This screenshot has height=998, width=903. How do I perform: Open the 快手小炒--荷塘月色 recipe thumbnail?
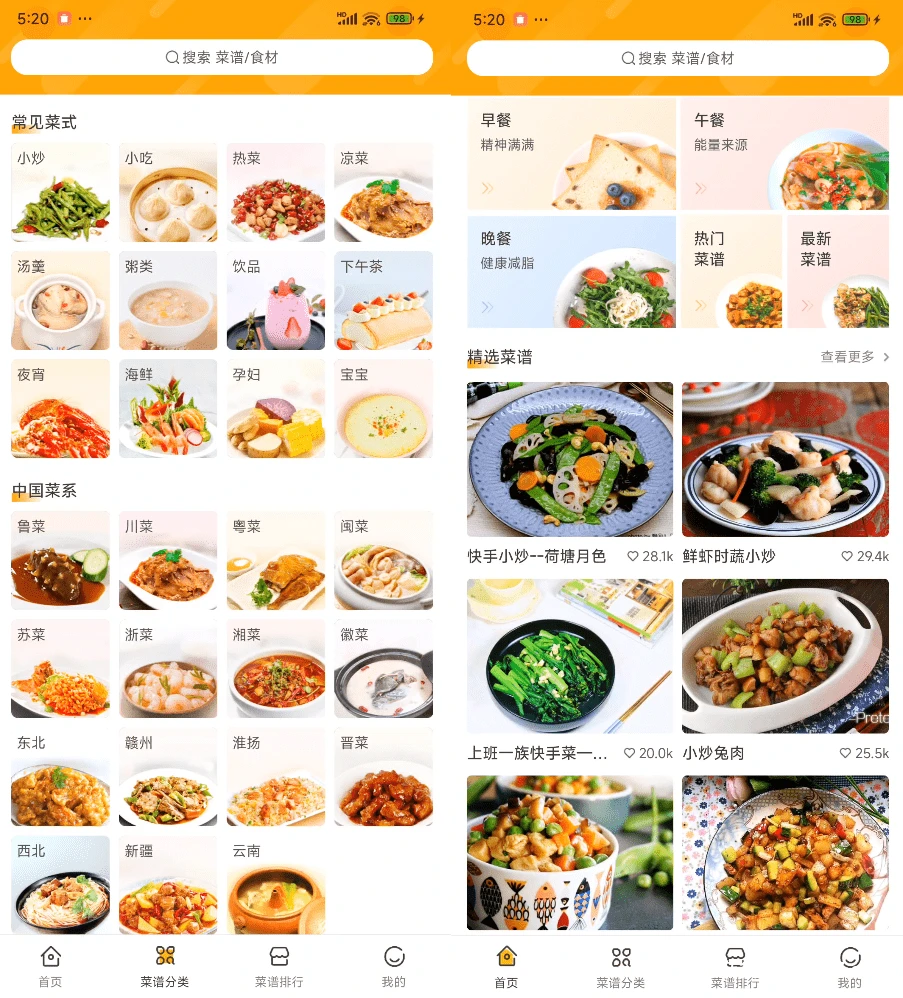click(x=569, y=459)
